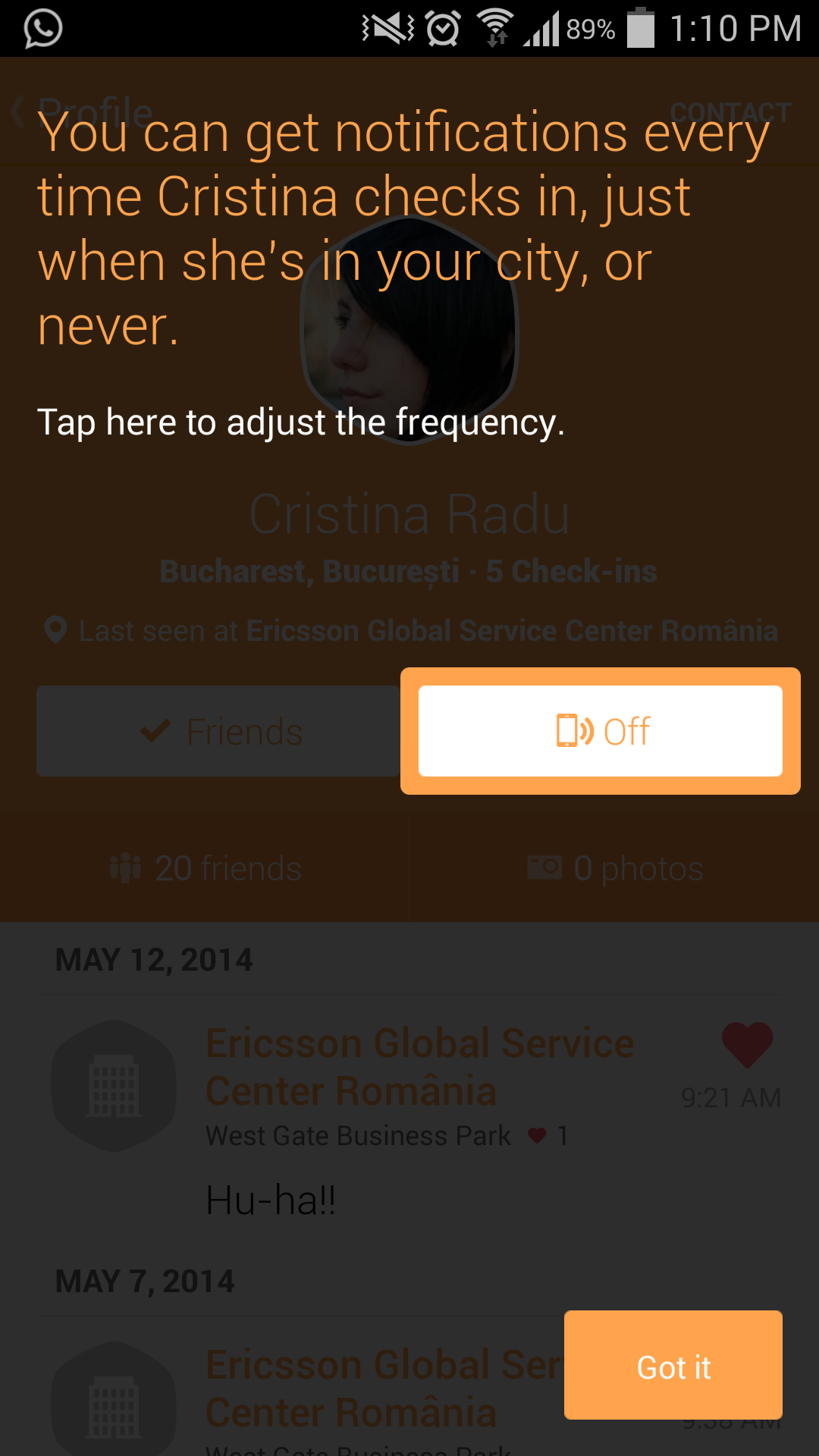This screenshot has height=1456, width=819.
Task: Tap the Off notification frequency button
Action: tap(601, 731)
